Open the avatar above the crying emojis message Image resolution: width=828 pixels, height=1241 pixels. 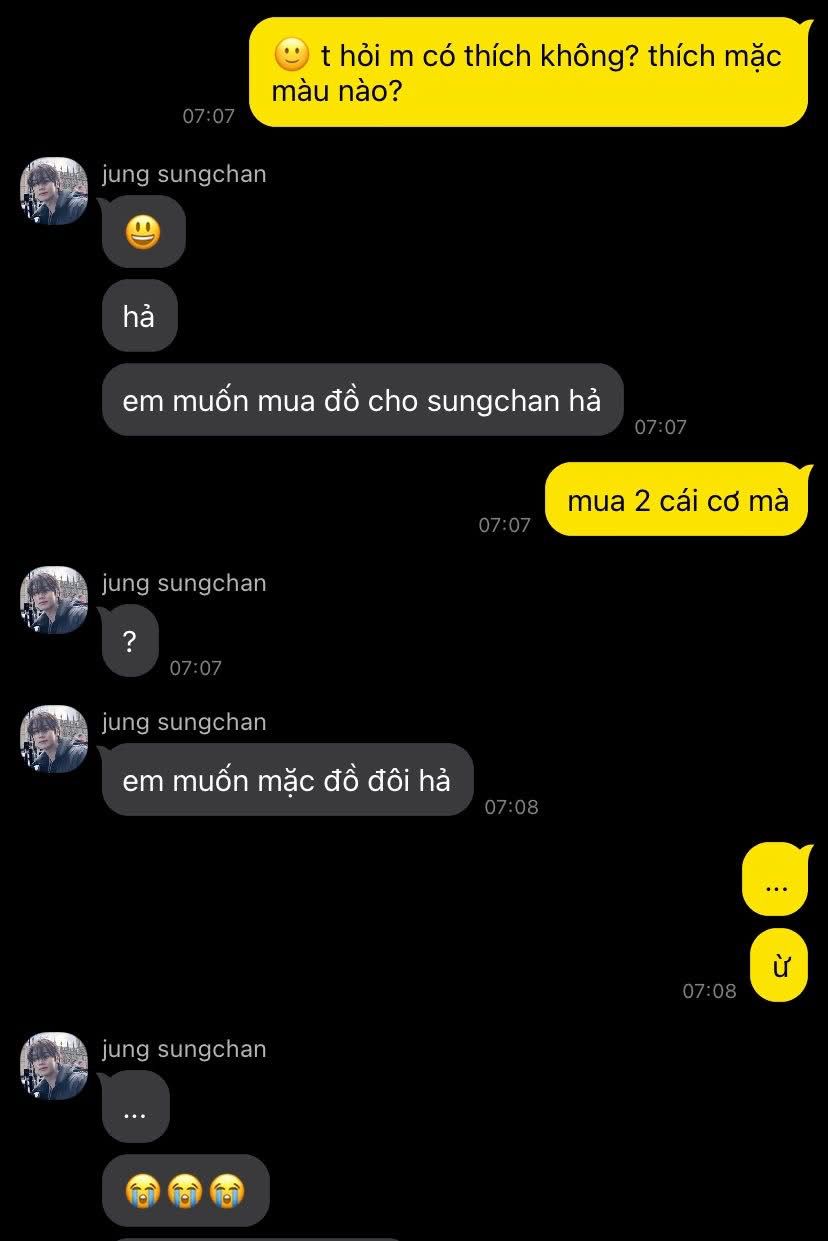54,1066
